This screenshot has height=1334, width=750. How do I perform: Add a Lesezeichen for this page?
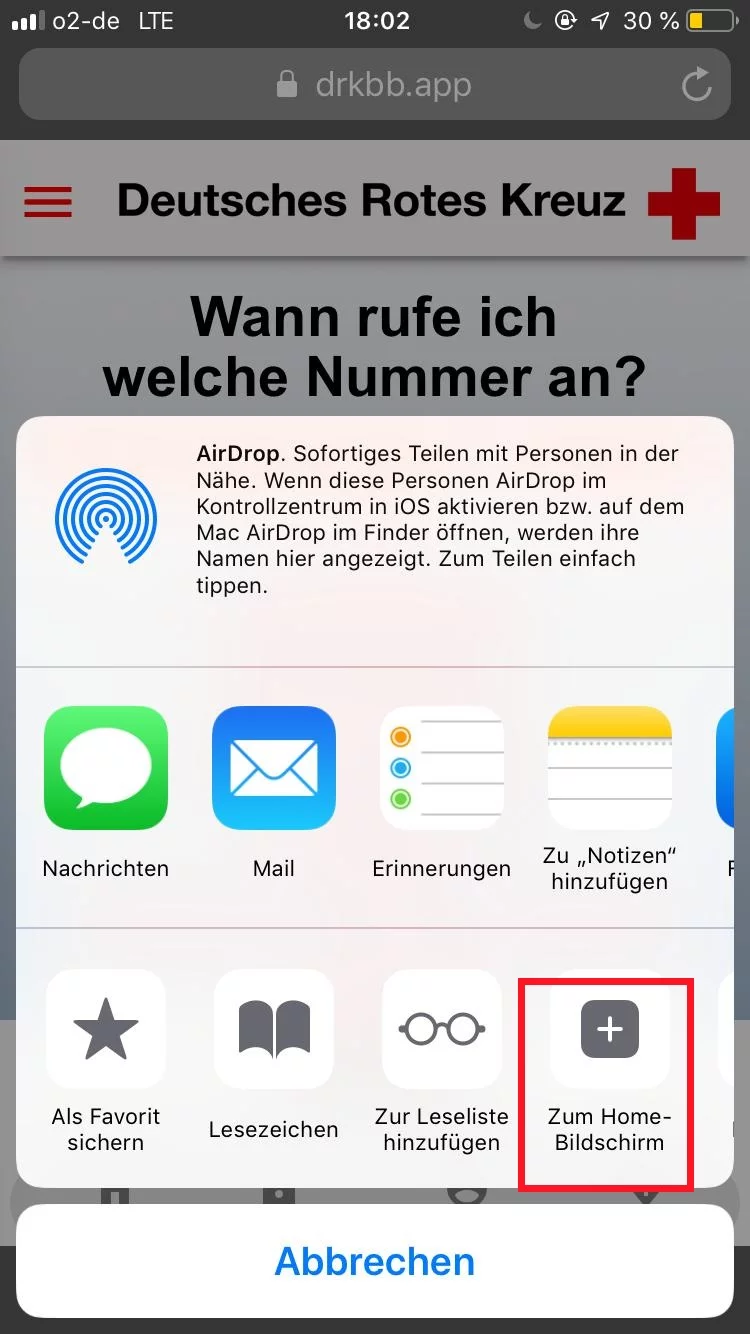click(274, 1029)
